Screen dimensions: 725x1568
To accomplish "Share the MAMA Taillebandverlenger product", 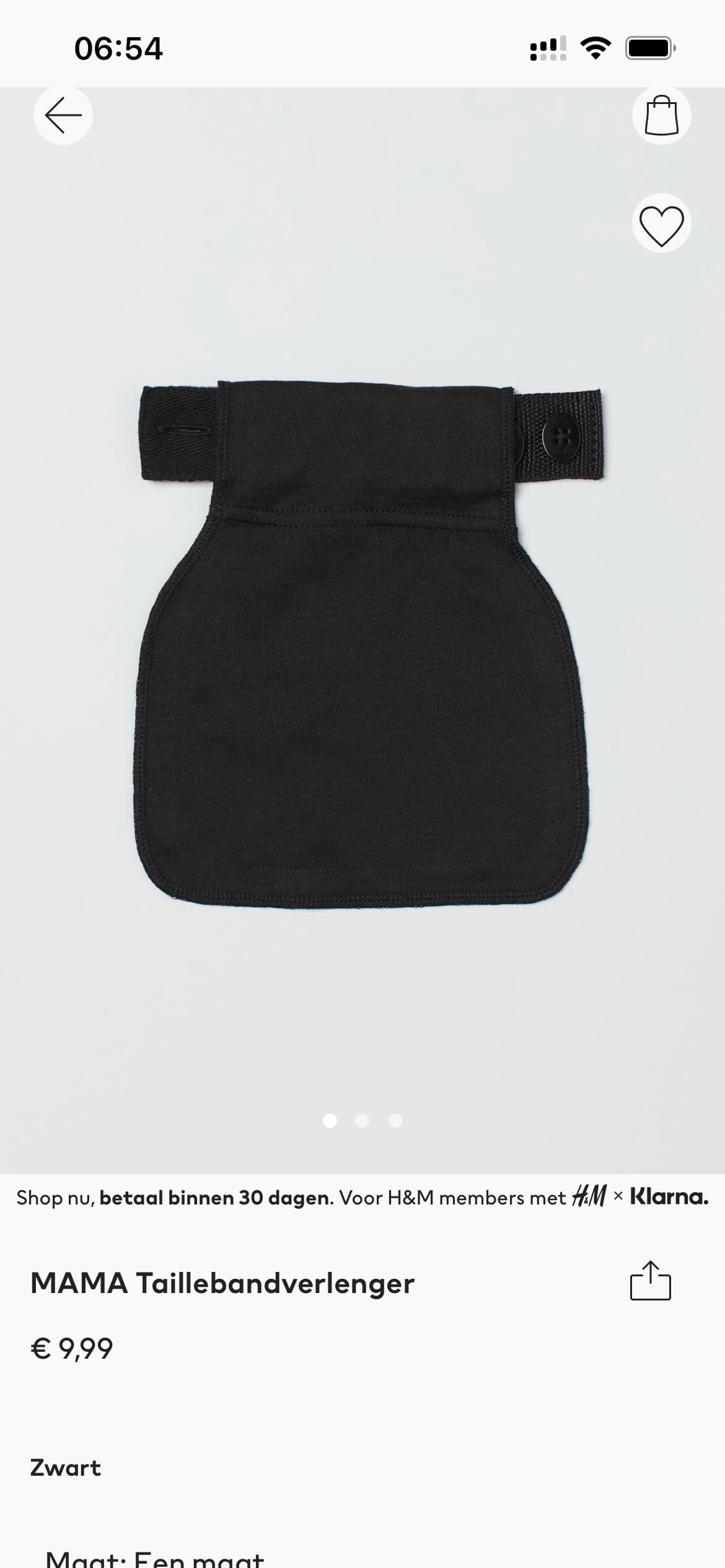I will coord(650,1281).
